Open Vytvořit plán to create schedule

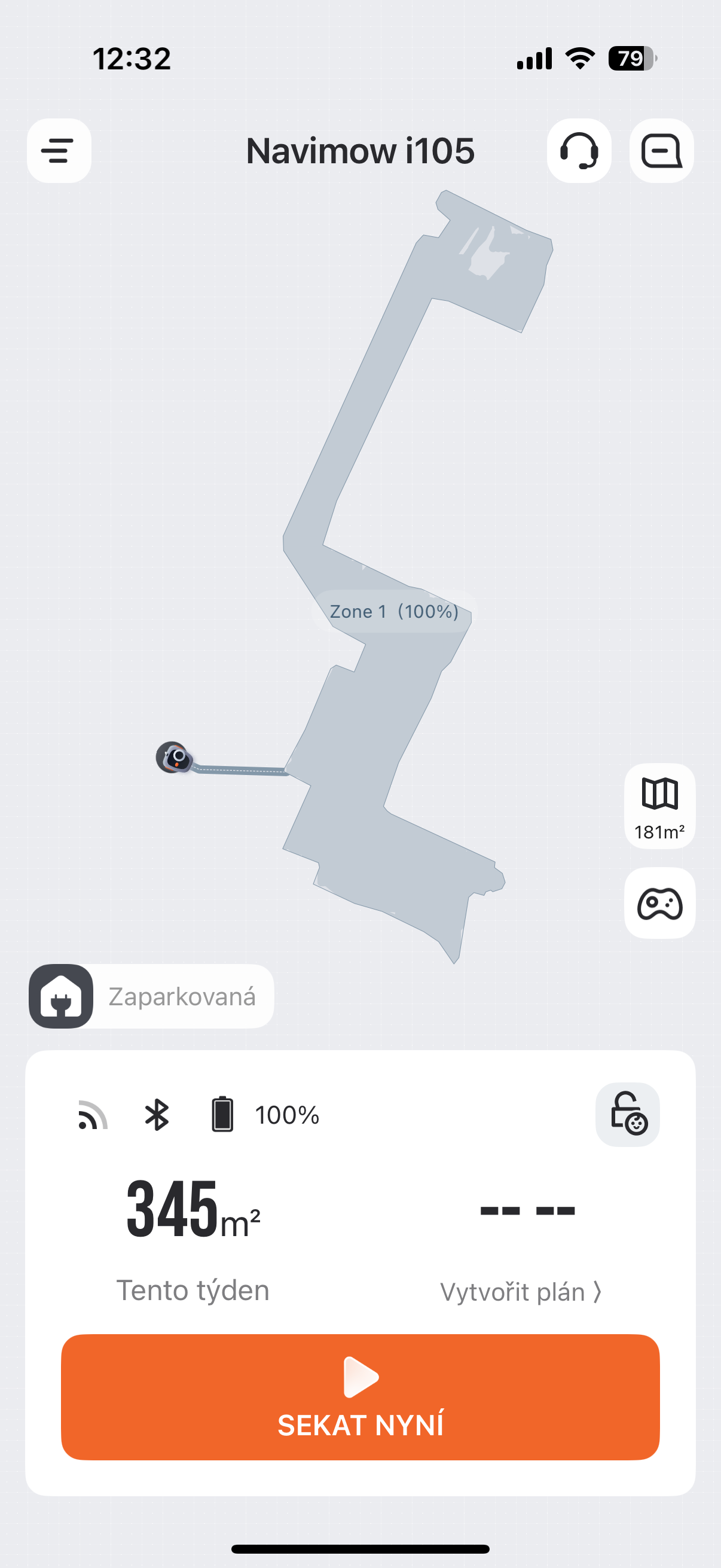(521, 1291)
